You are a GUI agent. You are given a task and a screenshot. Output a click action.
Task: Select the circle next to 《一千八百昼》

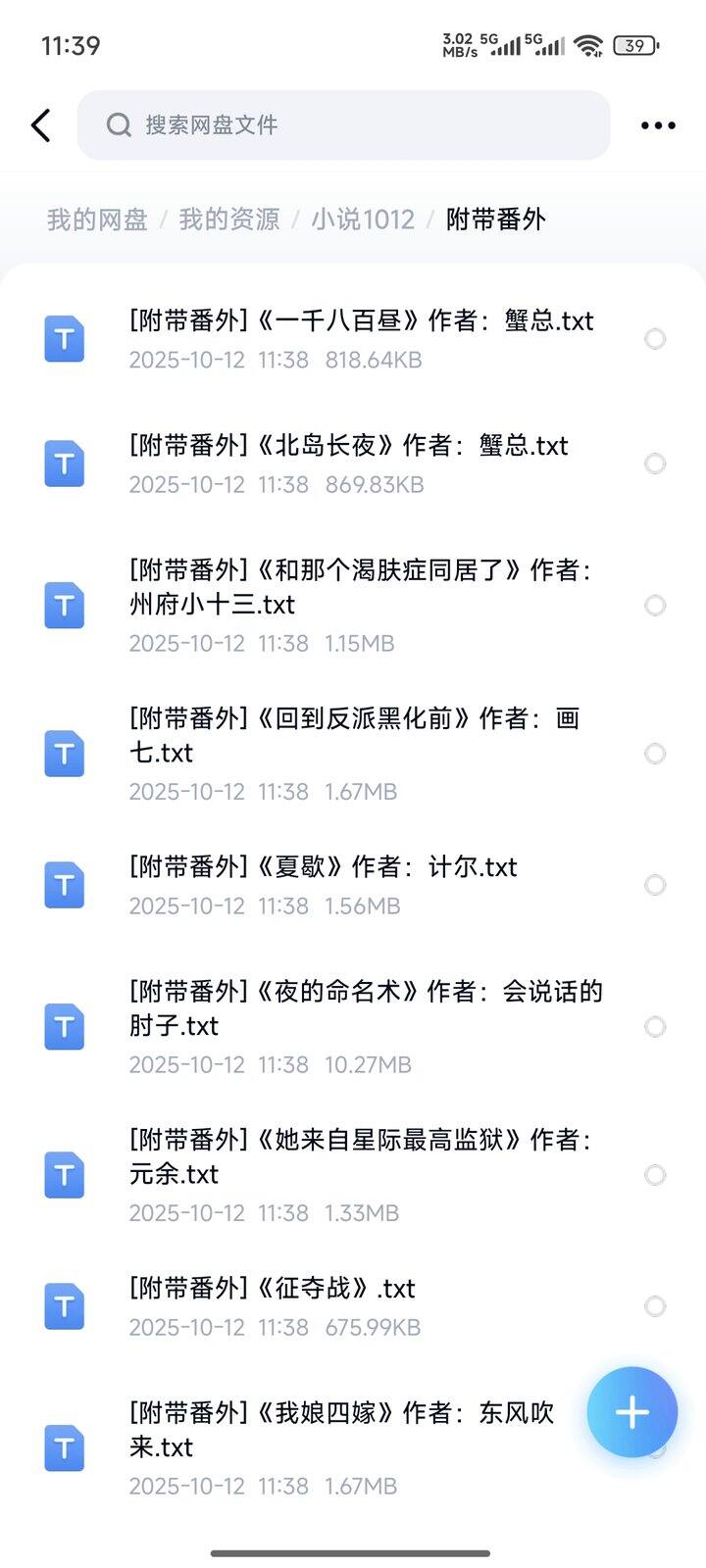[x=655, y=339]
